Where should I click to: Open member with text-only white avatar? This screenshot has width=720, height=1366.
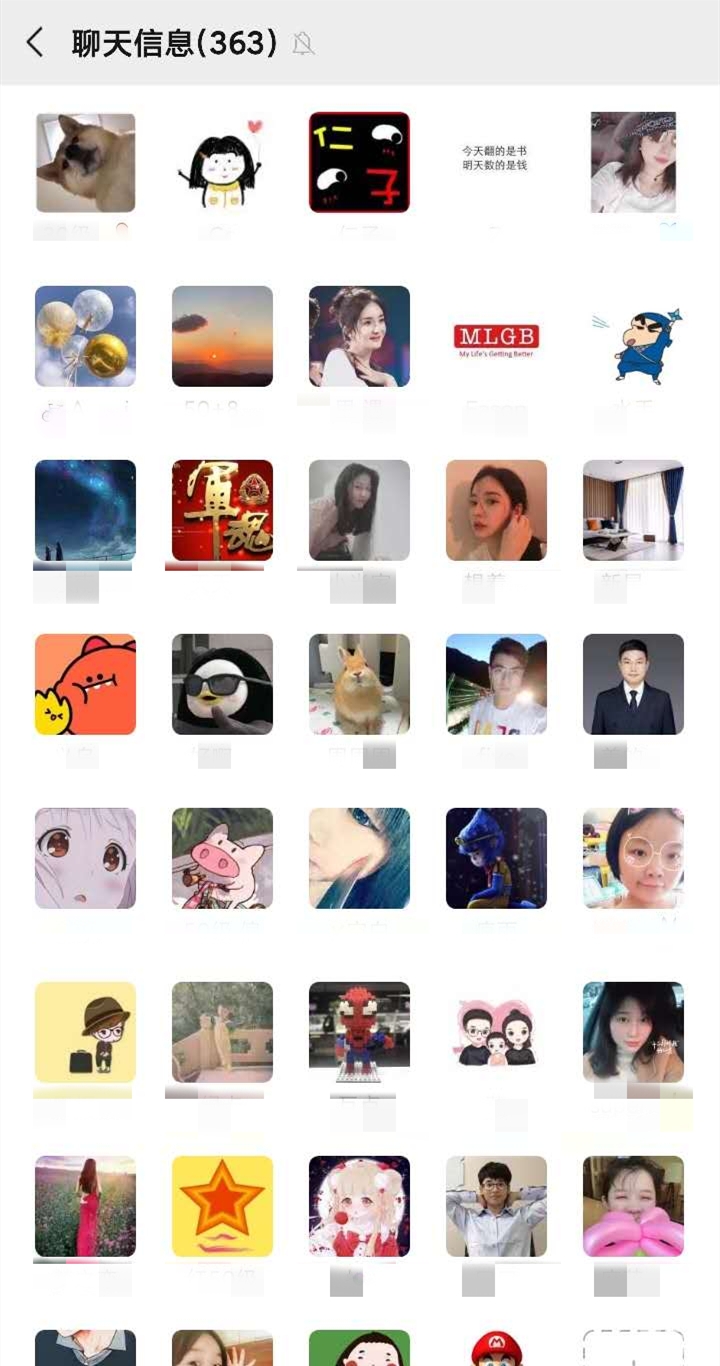point(496,162)
